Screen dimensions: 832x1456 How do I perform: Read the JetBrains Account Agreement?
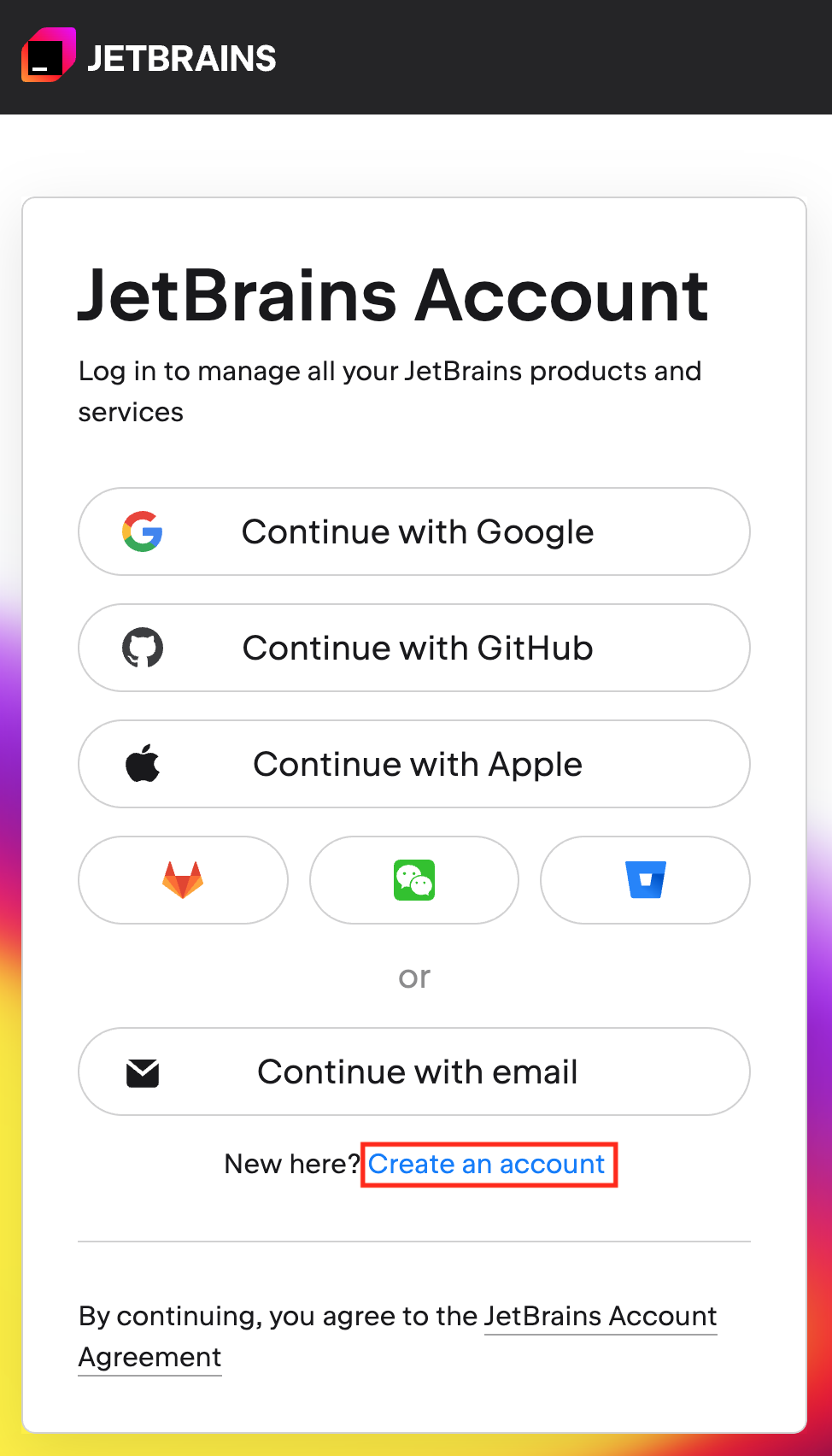point(398,1336)
